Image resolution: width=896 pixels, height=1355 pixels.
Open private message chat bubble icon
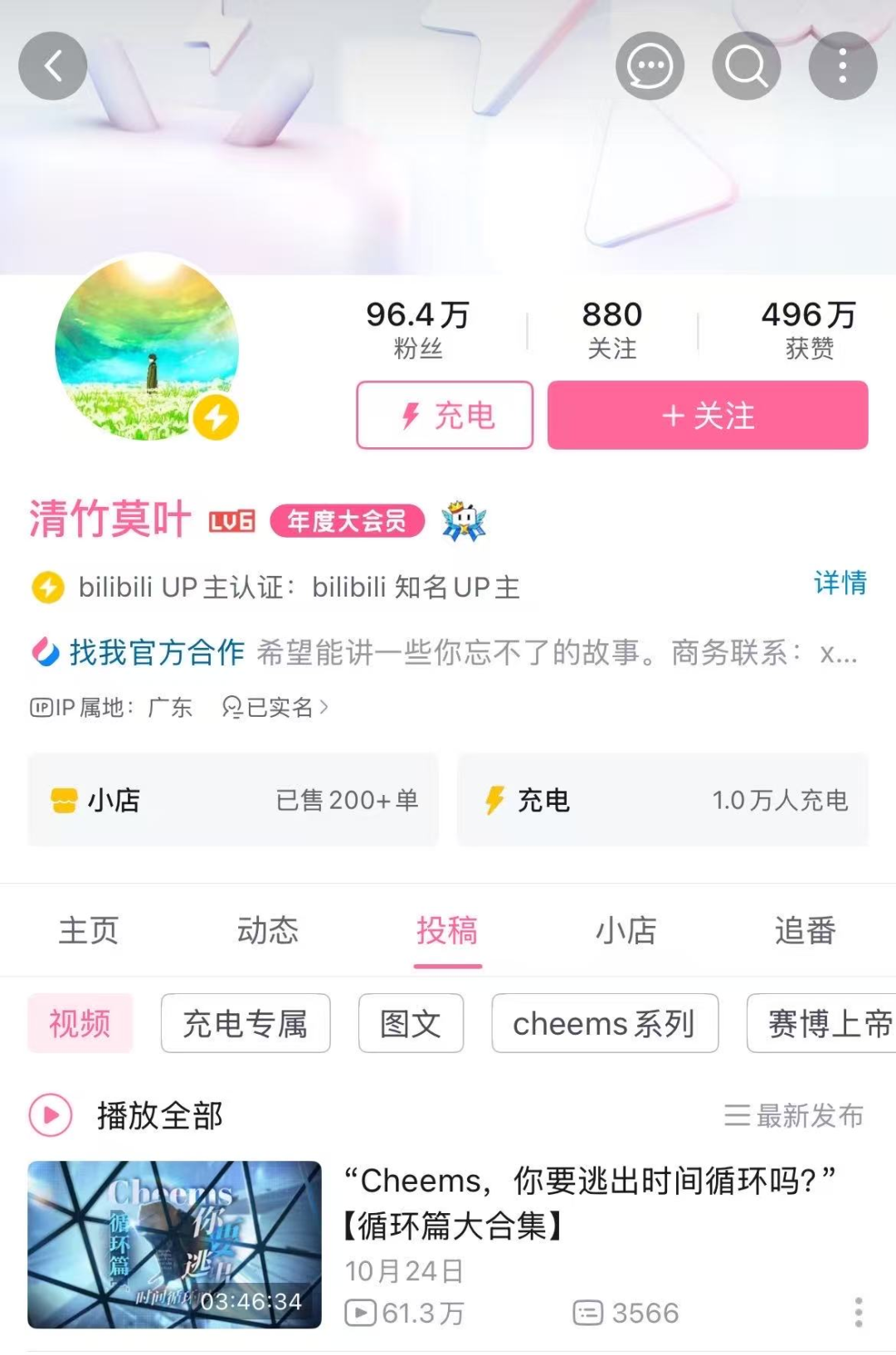pyautogui.click(x=650, y=66)
